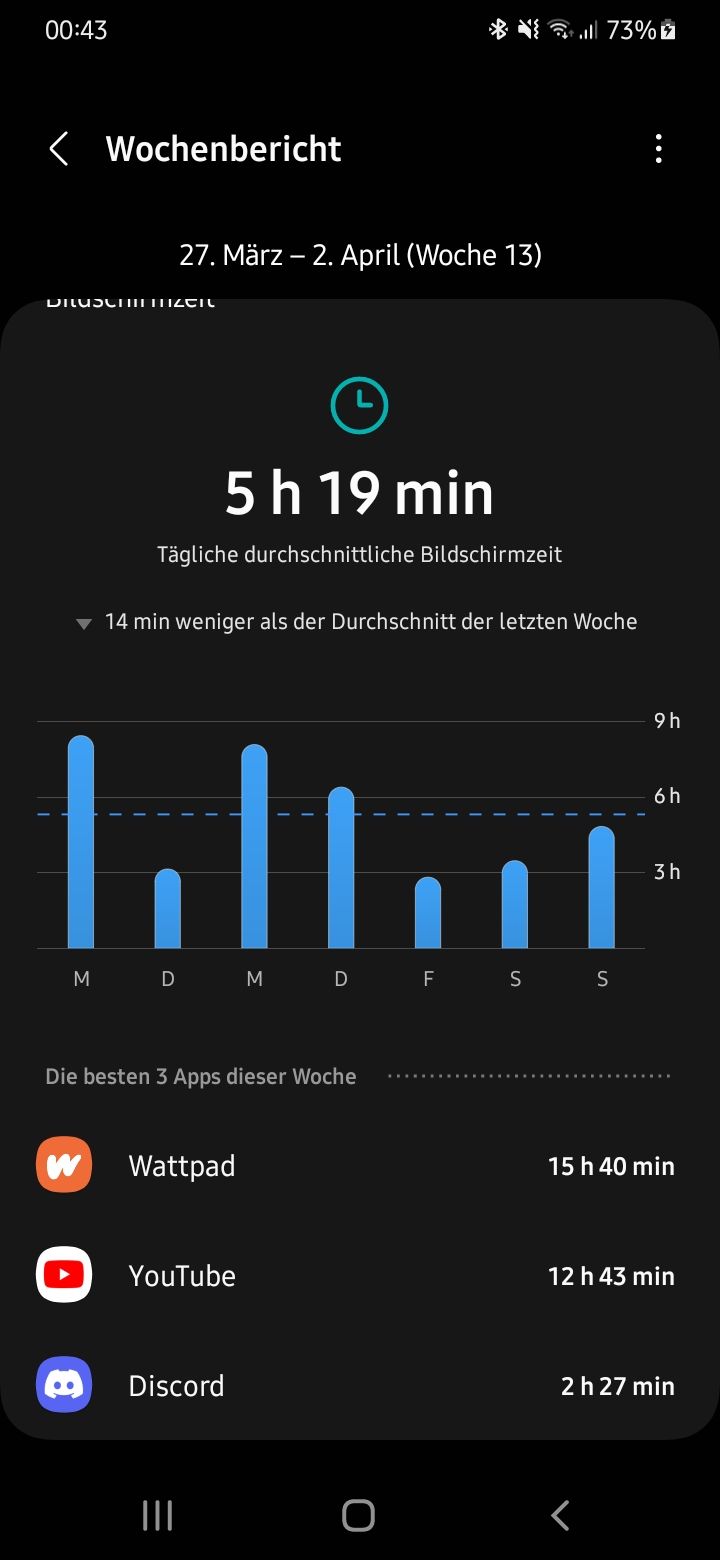The width and height of the screenshot is (720, 1560).
Task: Open the recent apps view
Action: point(157,1515)
